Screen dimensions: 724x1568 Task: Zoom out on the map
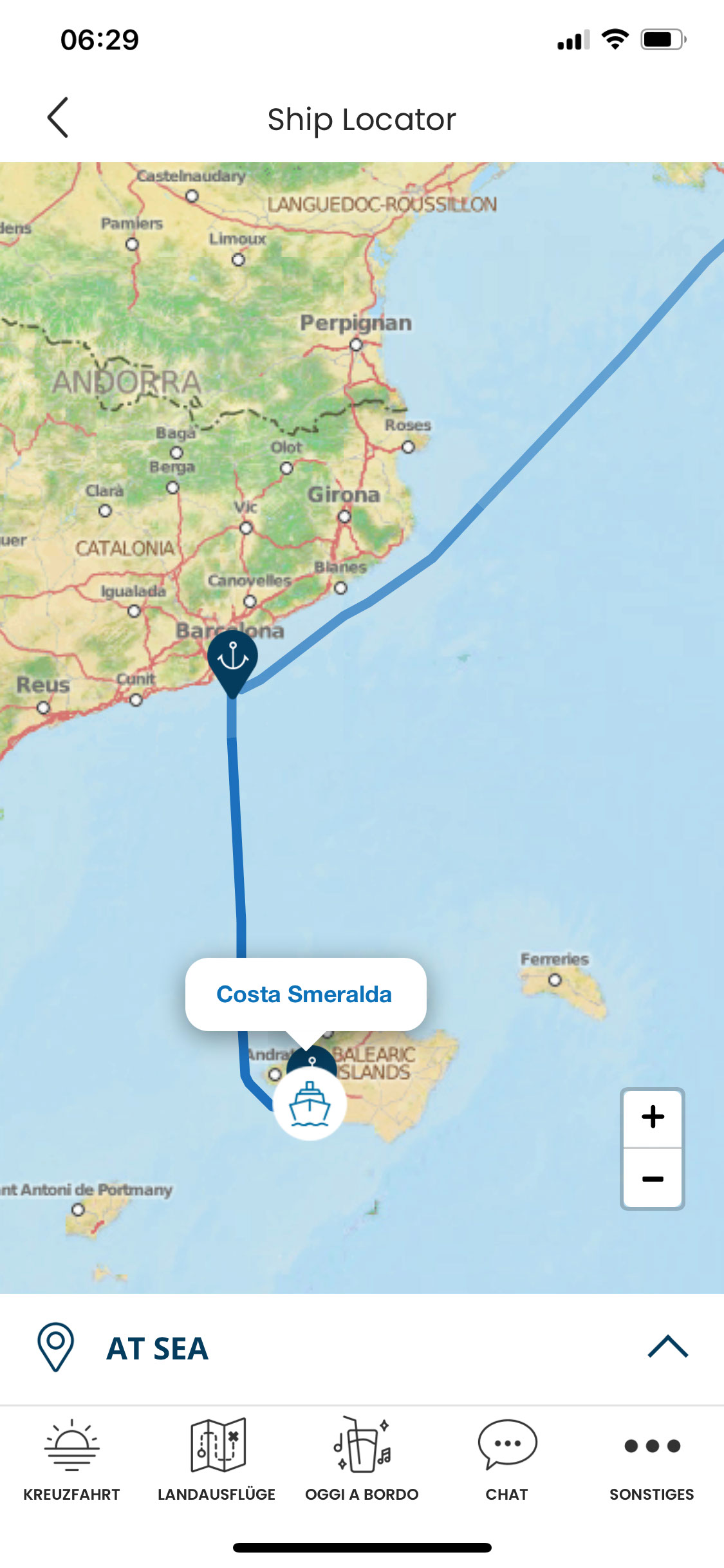click(x=652, y=1179)
